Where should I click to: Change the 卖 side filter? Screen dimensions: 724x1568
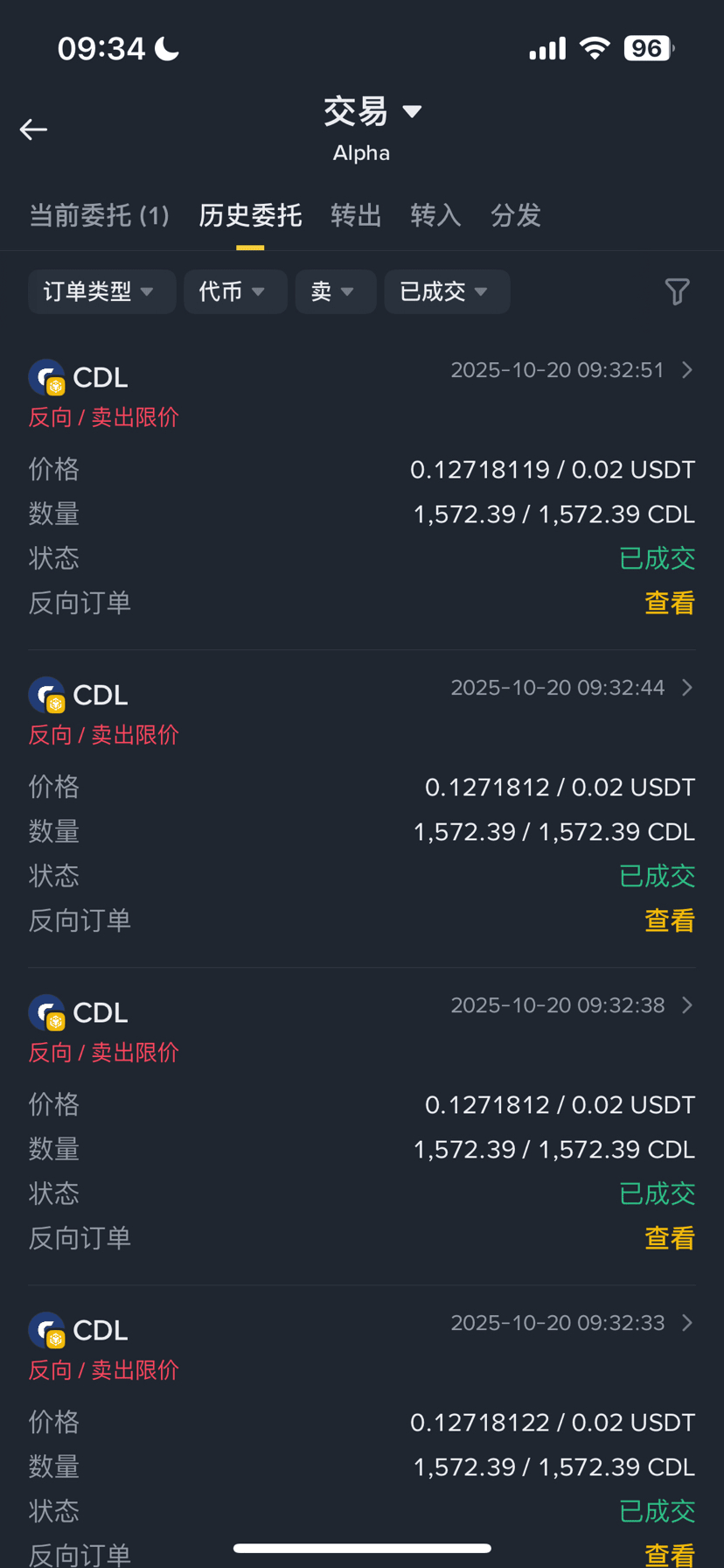coord(335,291)
